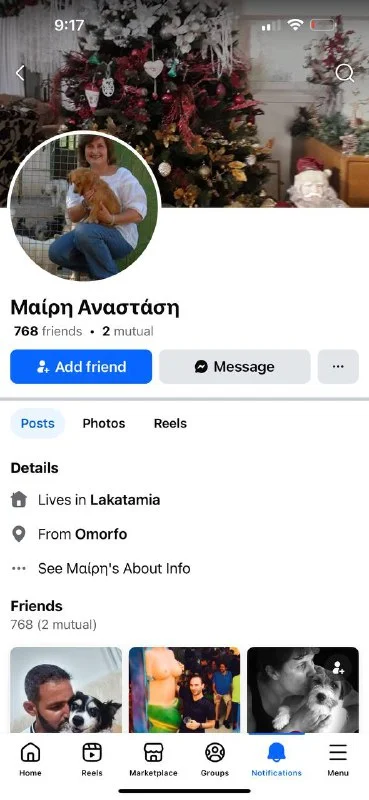Open the friend tile with the black-and-white dog
The width and height of the screenshot is (369, 800).
click(66, 690)
